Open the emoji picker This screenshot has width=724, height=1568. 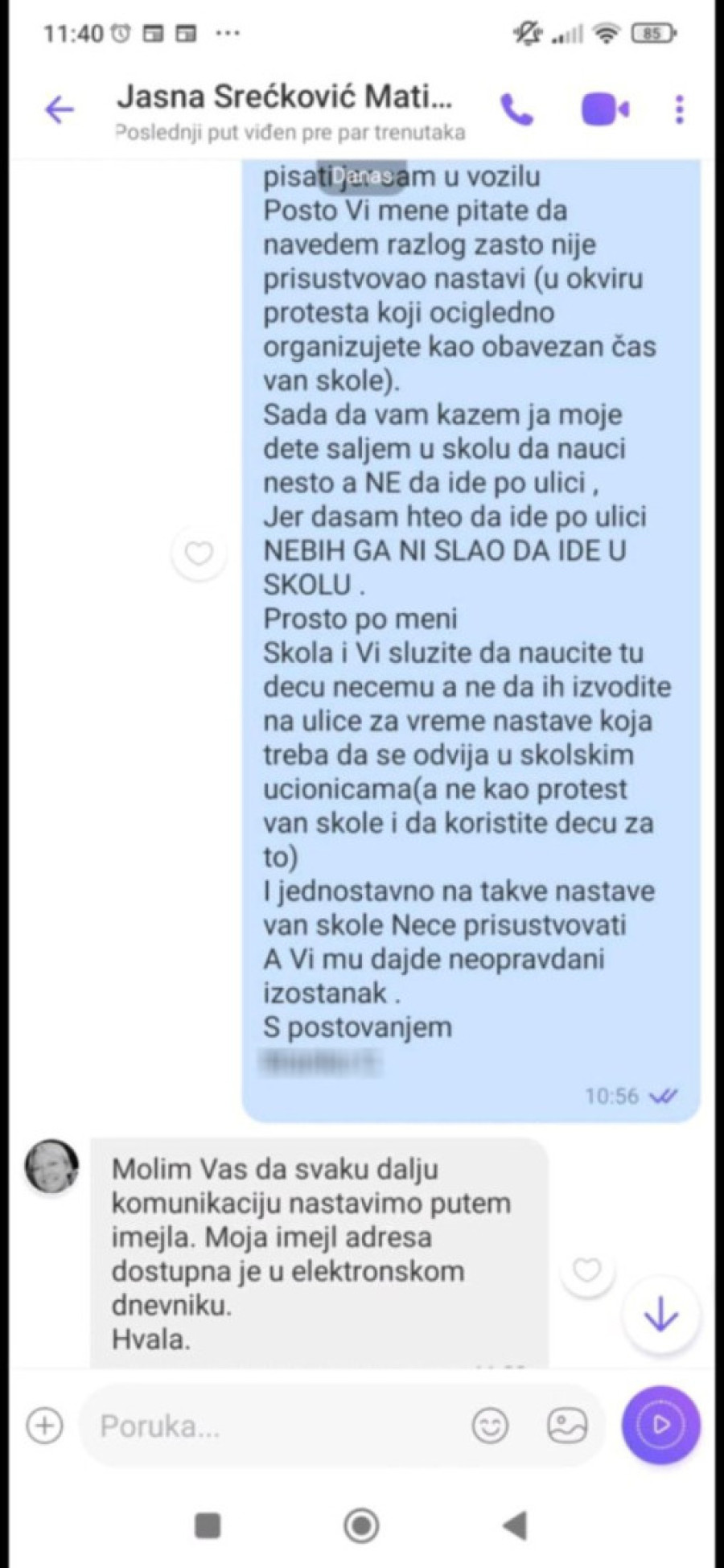[490, 1426]
